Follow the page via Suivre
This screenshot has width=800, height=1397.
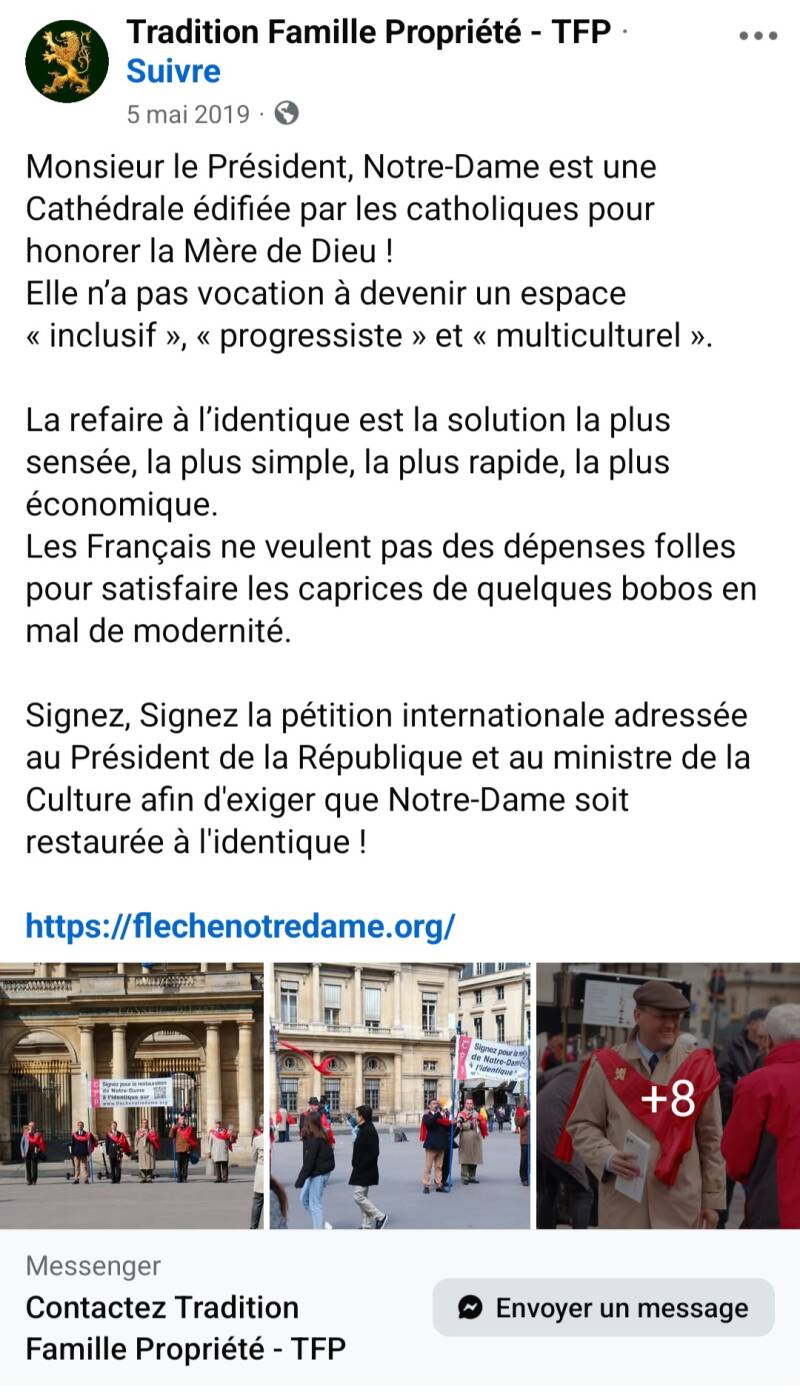pos(173,72)
